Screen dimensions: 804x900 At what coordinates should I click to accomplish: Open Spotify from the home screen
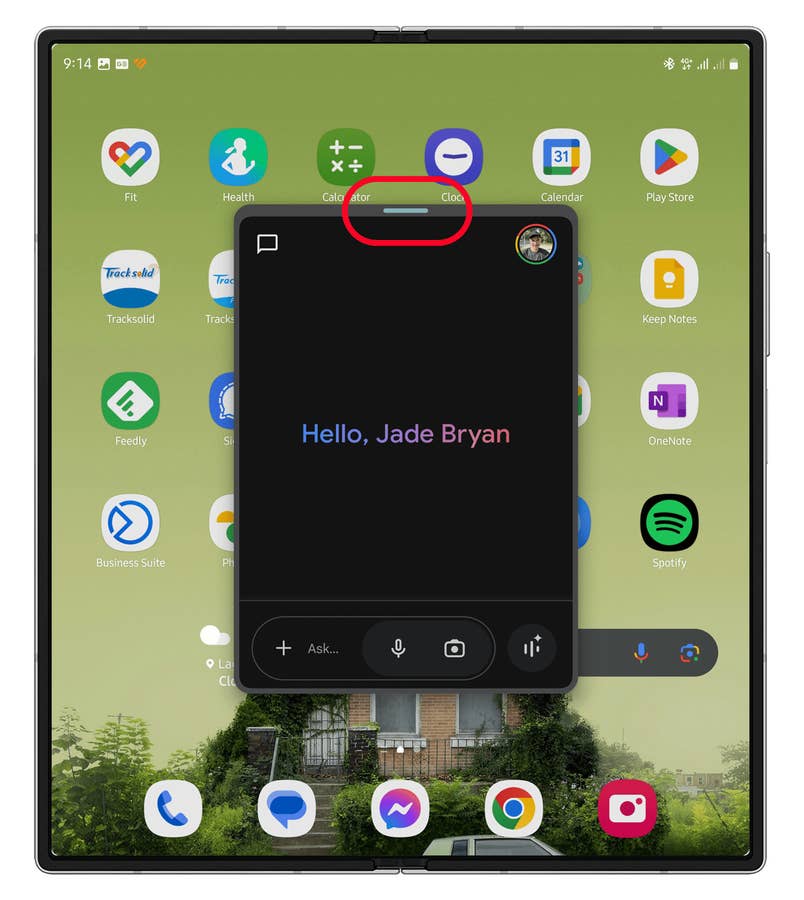click(669, 523)
